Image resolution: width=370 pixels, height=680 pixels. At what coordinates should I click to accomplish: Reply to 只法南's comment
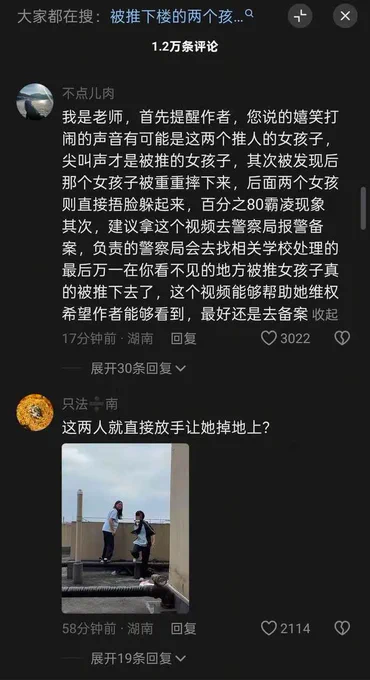pos(183,628)
